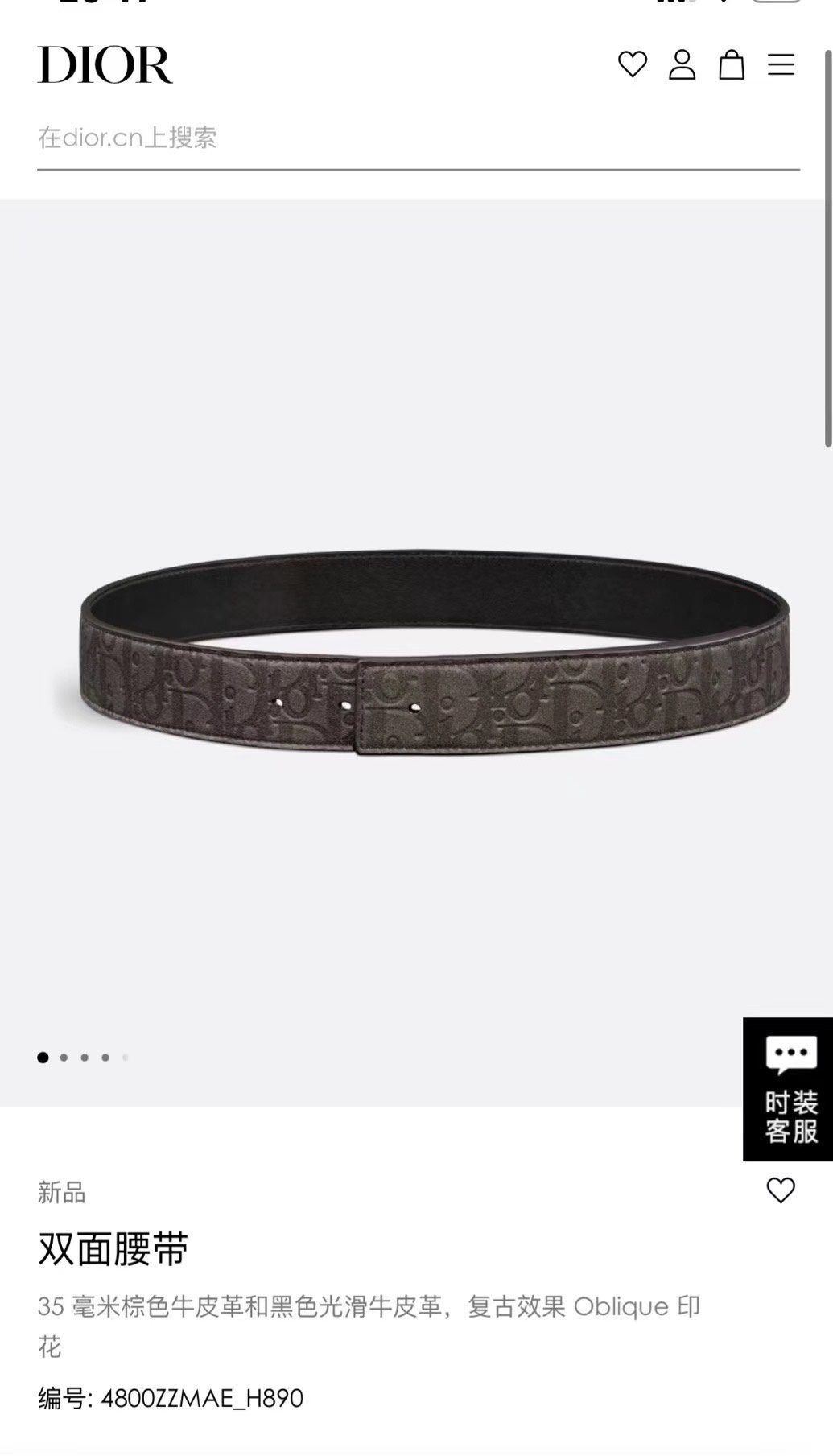The image size is (833, 1456).
Task: Go to the Dior home logo
Action: click(105, 64)
